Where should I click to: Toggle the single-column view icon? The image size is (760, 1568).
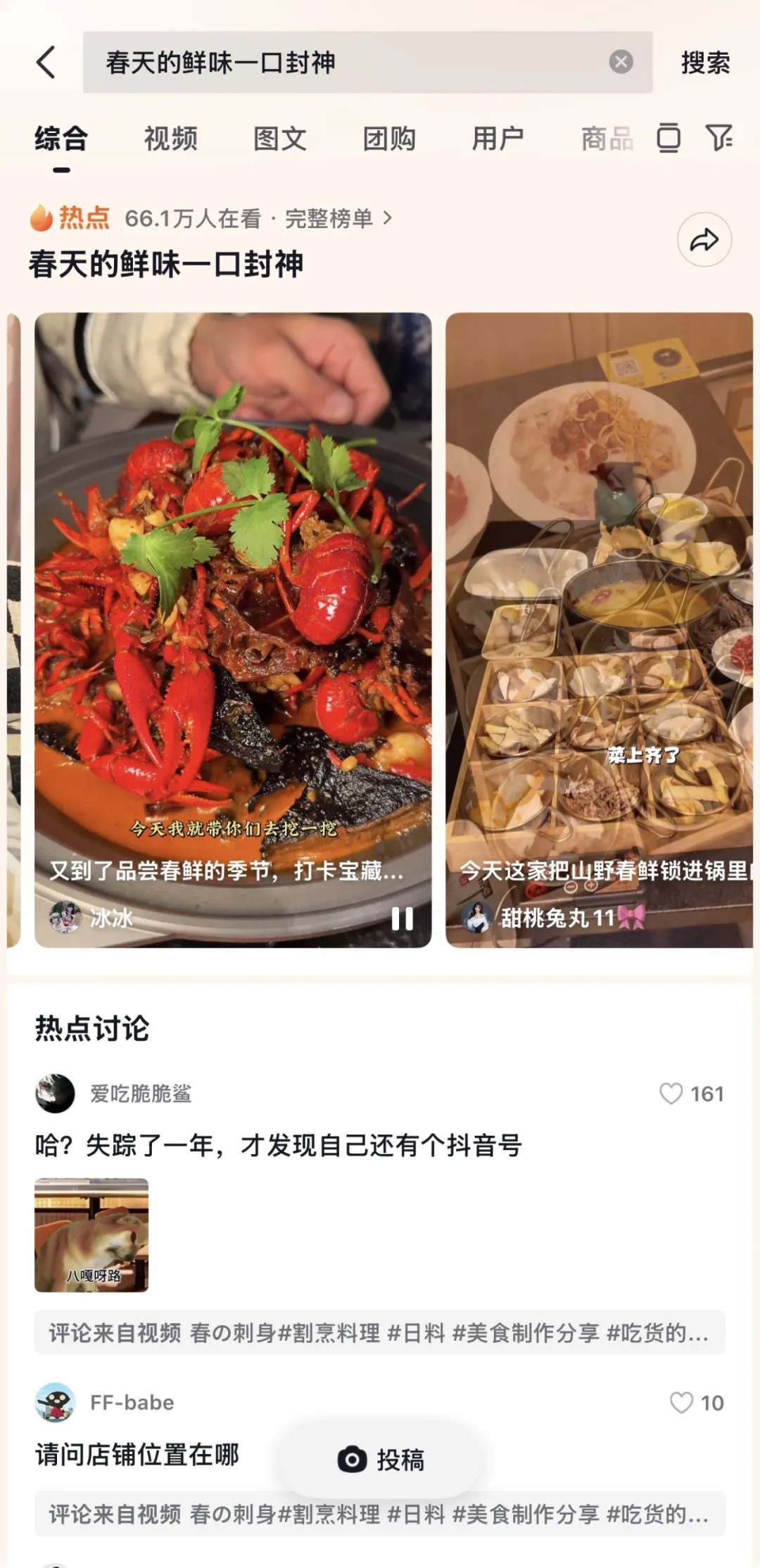[x=669, y=138]
